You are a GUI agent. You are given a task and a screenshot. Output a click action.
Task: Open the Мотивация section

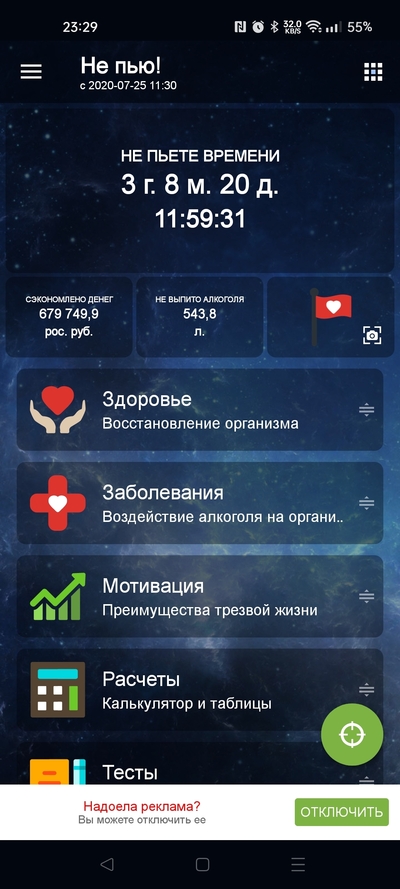click(200, 596)
